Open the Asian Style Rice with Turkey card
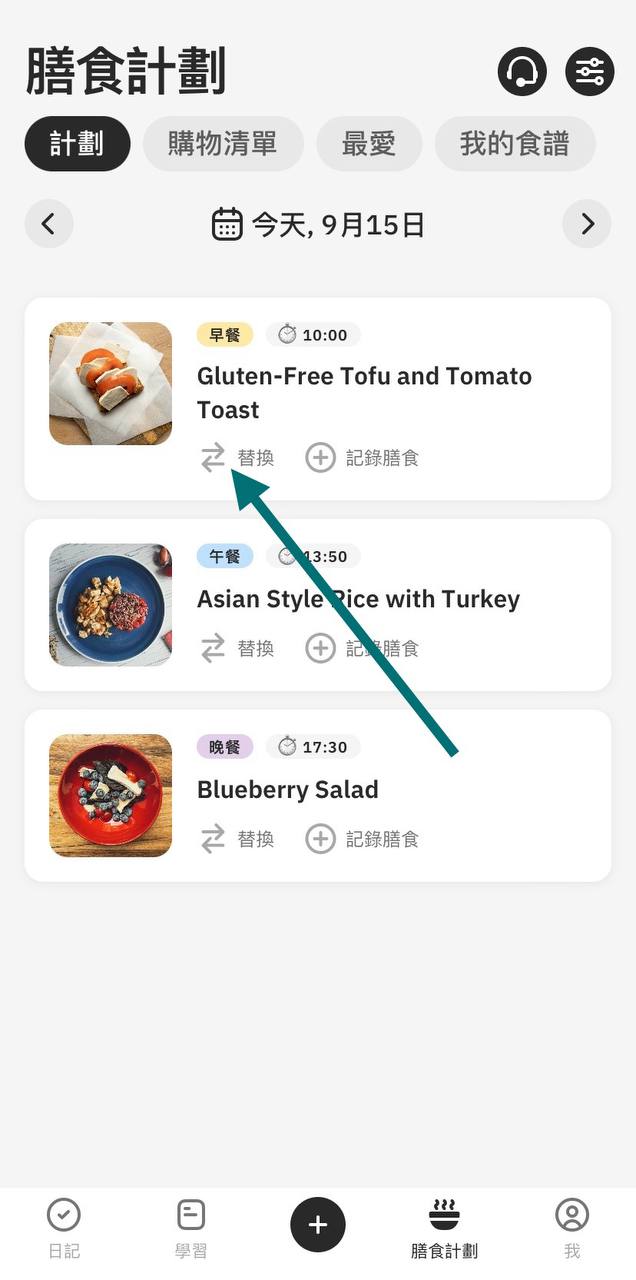The image size is (636, 1280). pos(358,599)
